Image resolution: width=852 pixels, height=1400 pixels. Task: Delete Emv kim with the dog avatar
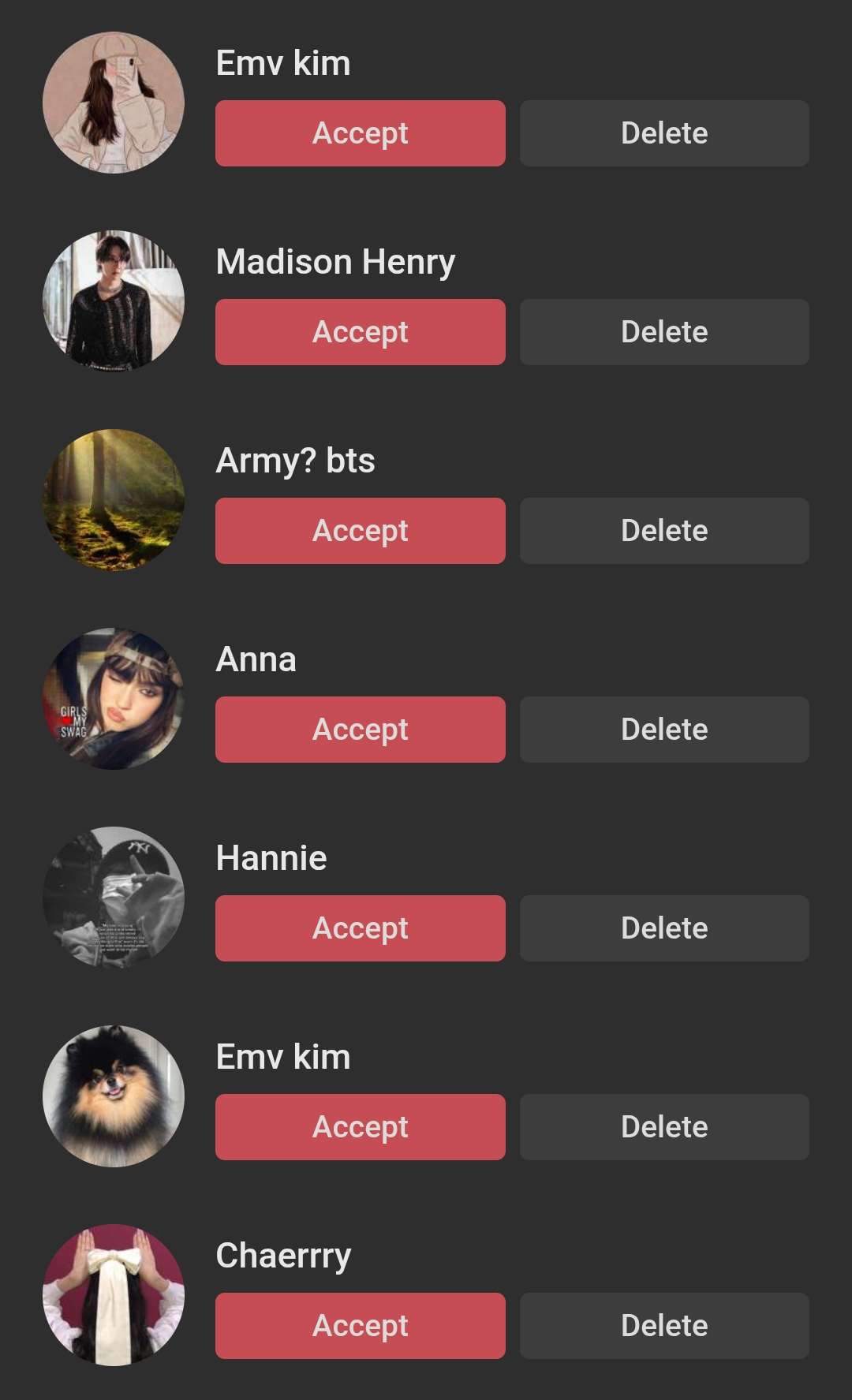664,1127
